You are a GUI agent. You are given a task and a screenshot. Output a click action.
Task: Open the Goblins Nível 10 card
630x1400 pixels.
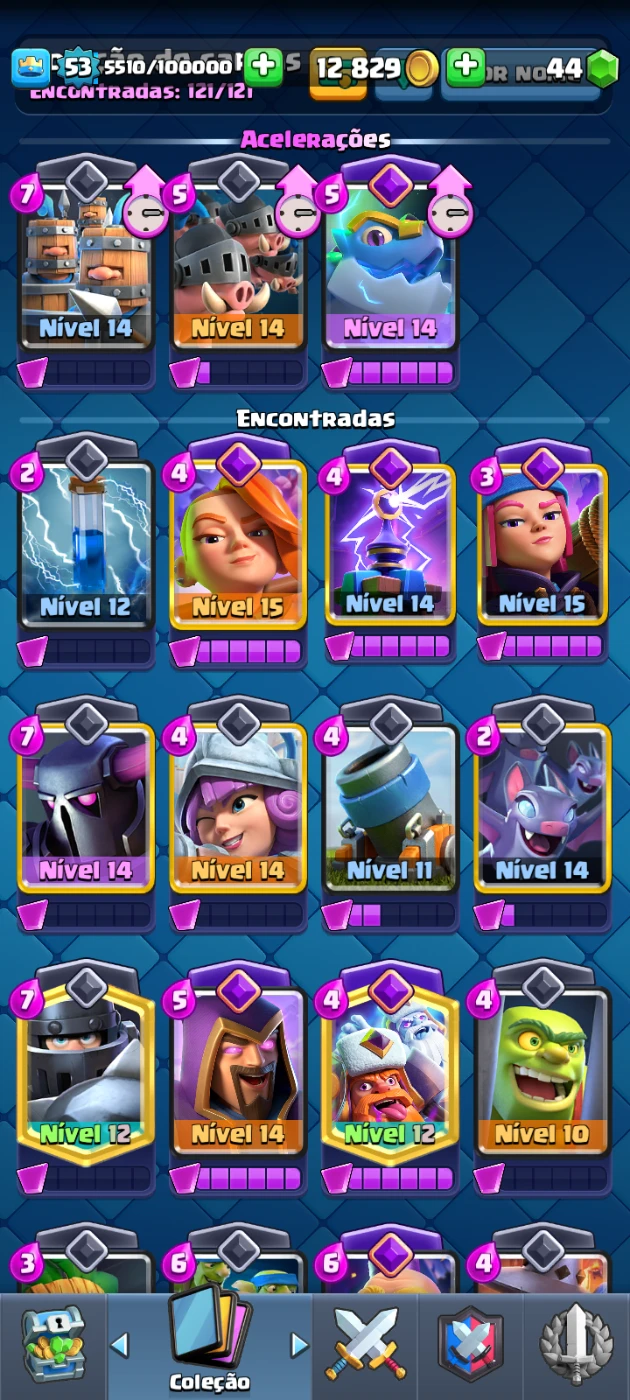click(542, 1072)
